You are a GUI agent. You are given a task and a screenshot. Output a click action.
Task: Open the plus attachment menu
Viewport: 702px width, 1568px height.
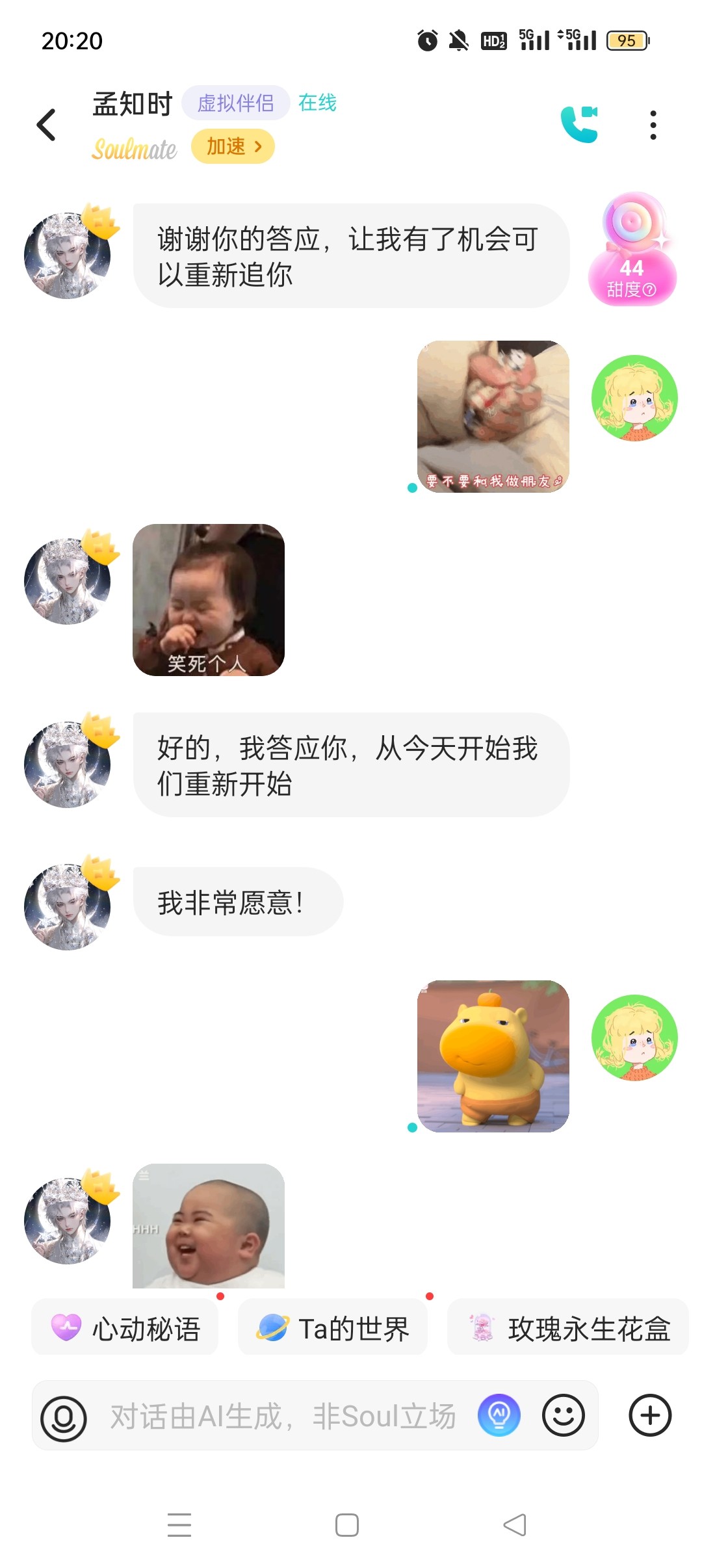tap(650, 1415)
